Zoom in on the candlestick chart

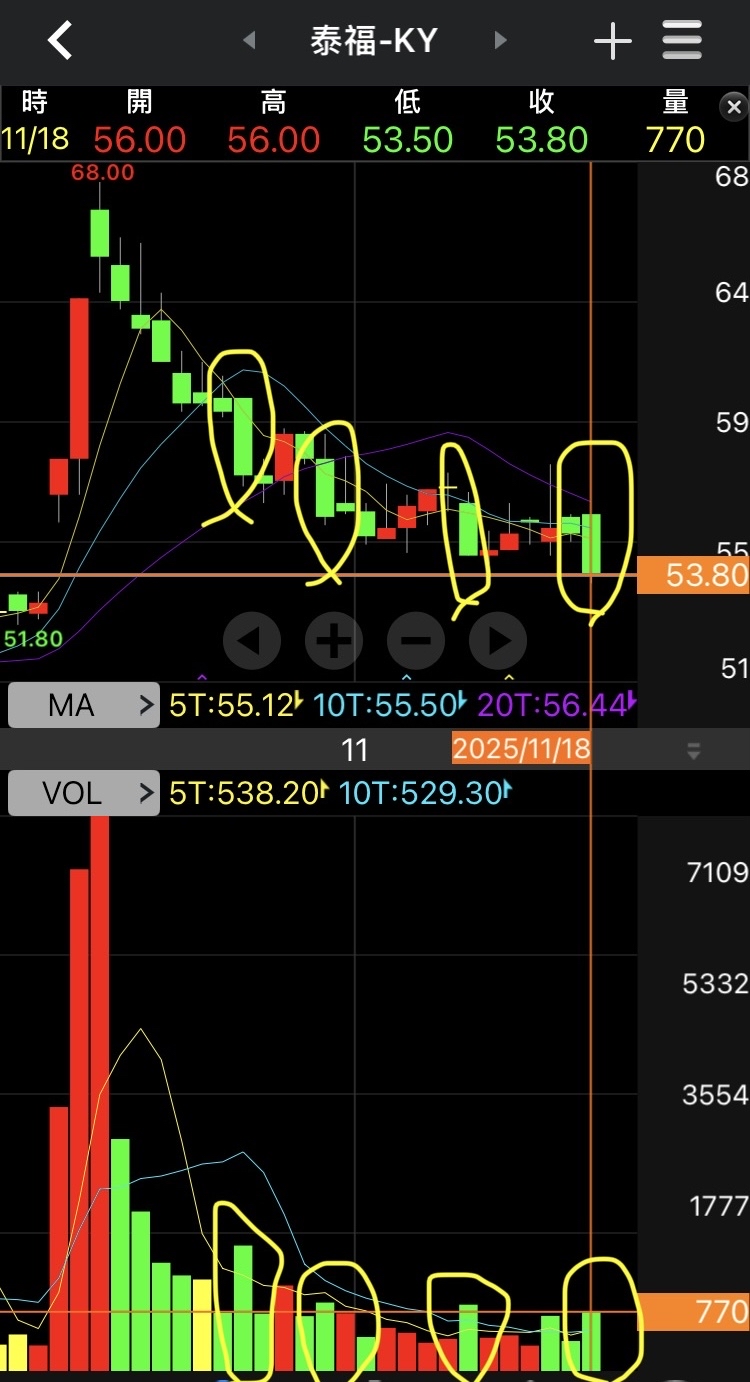coord(334,640)
